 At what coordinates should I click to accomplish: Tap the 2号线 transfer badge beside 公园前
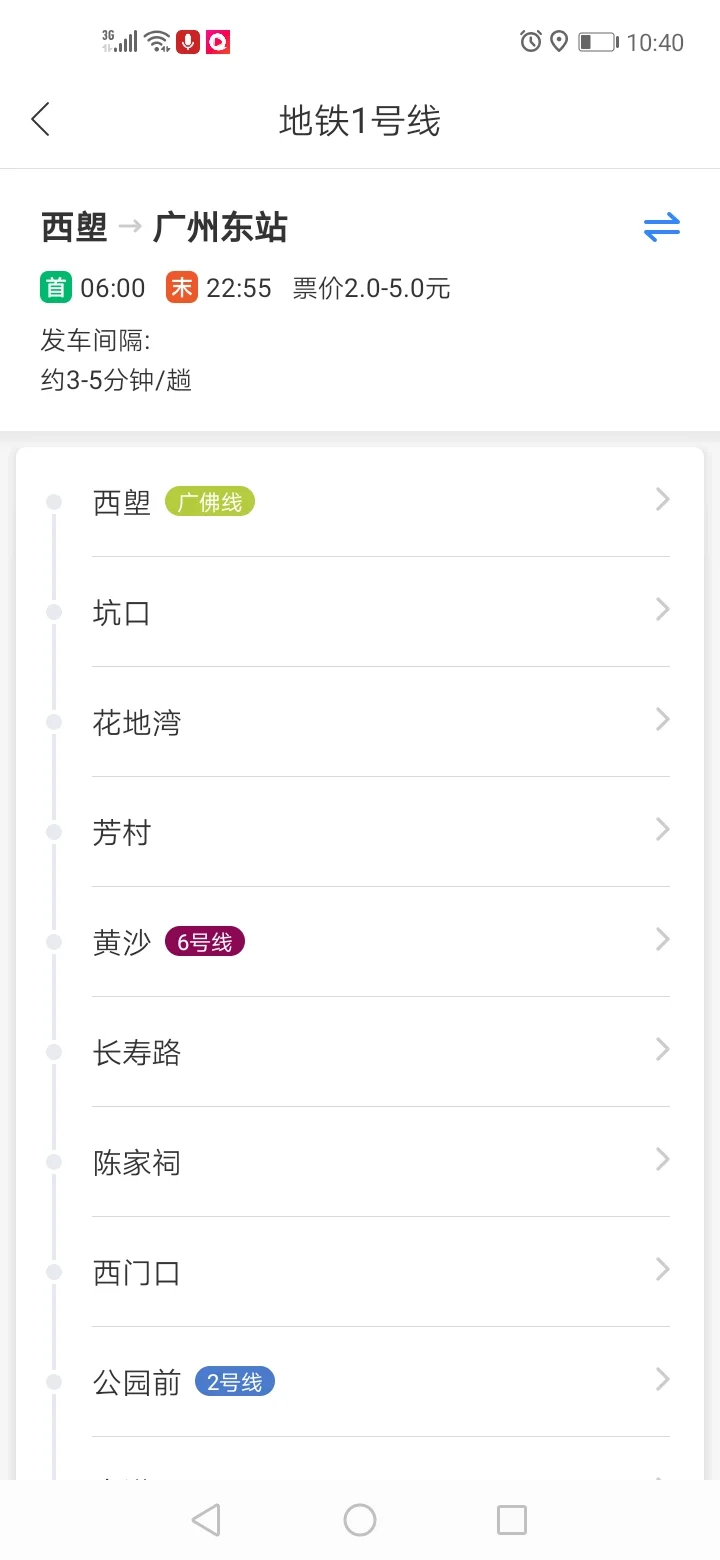(x=234, y=1381)
